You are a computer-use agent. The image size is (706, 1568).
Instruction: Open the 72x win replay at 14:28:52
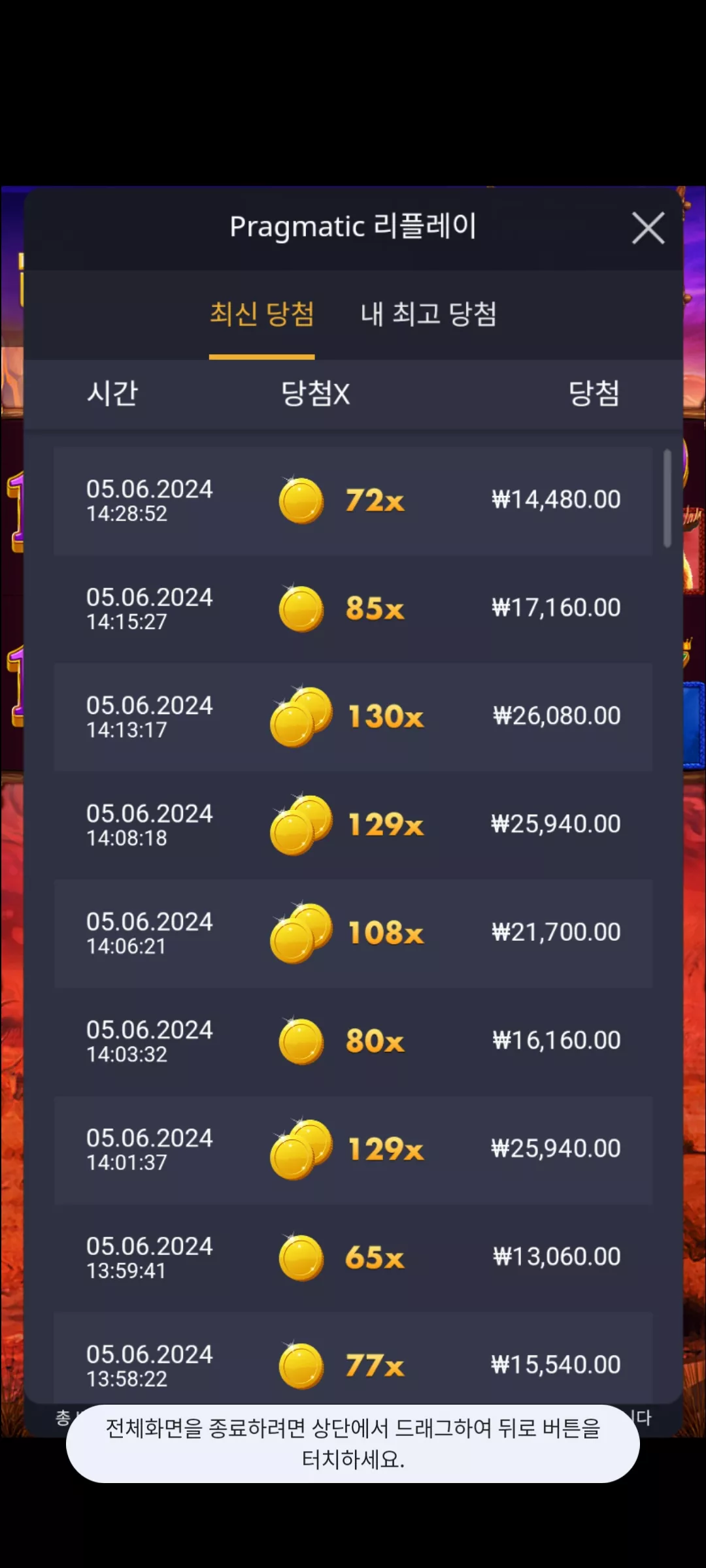(x=353, y=501)
